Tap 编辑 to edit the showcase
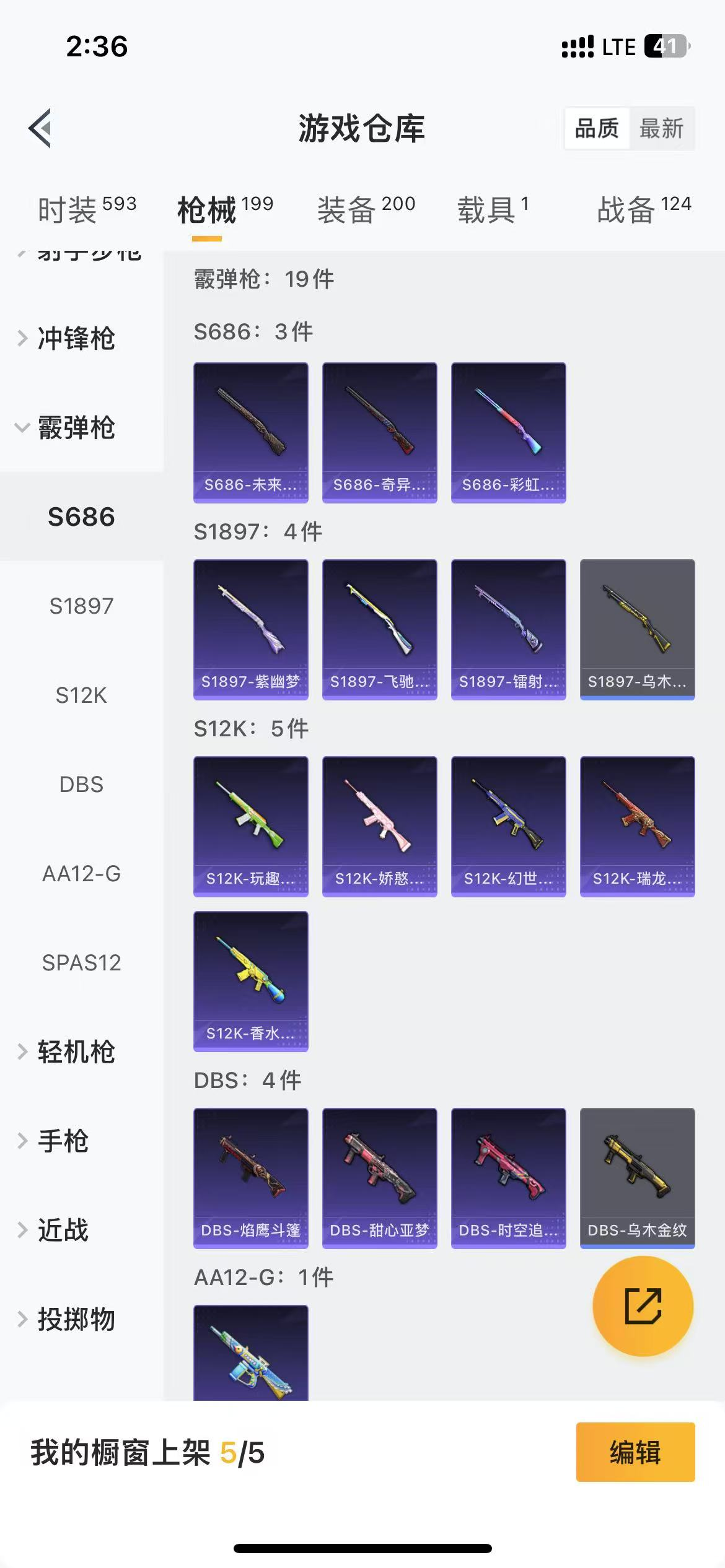 pyautogui.click(x=635, y=1452)
